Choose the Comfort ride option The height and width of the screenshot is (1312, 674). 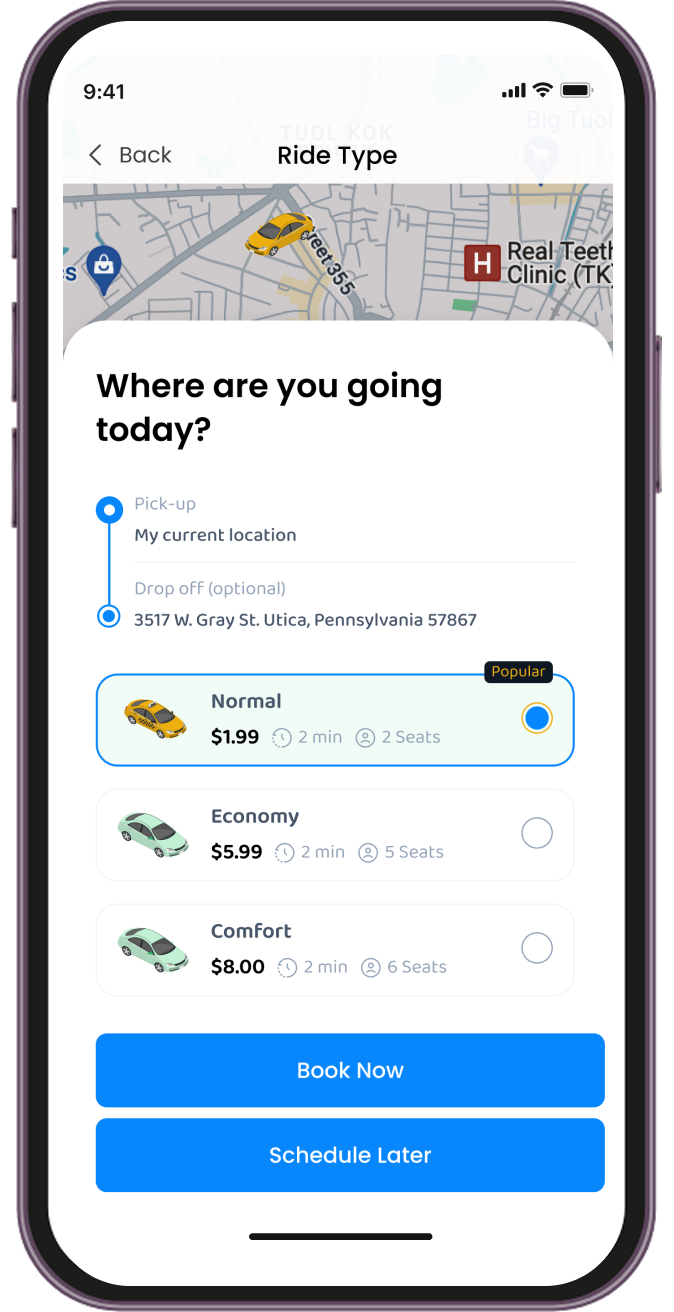pos(335,950)
